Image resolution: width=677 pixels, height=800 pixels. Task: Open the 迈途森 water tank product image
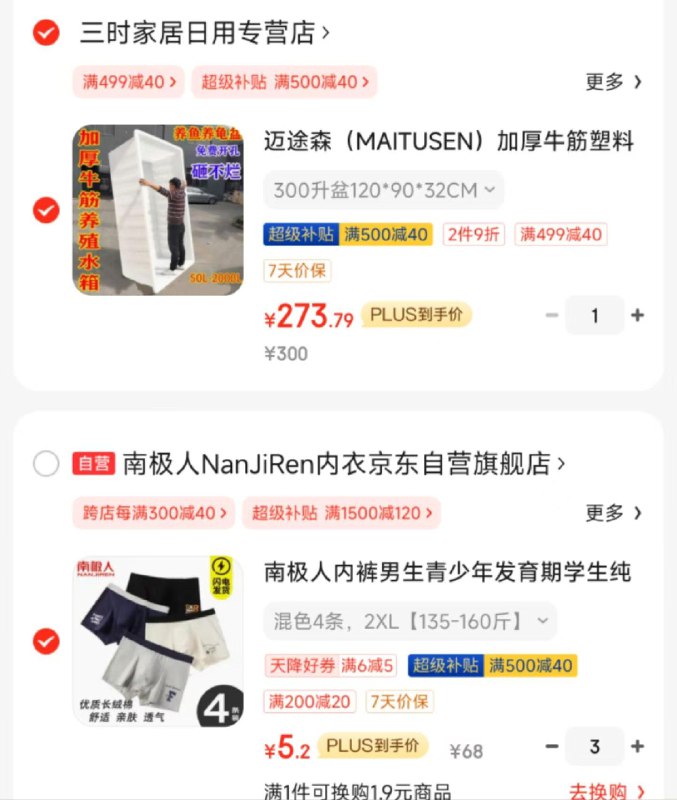[x=158, y=210]
